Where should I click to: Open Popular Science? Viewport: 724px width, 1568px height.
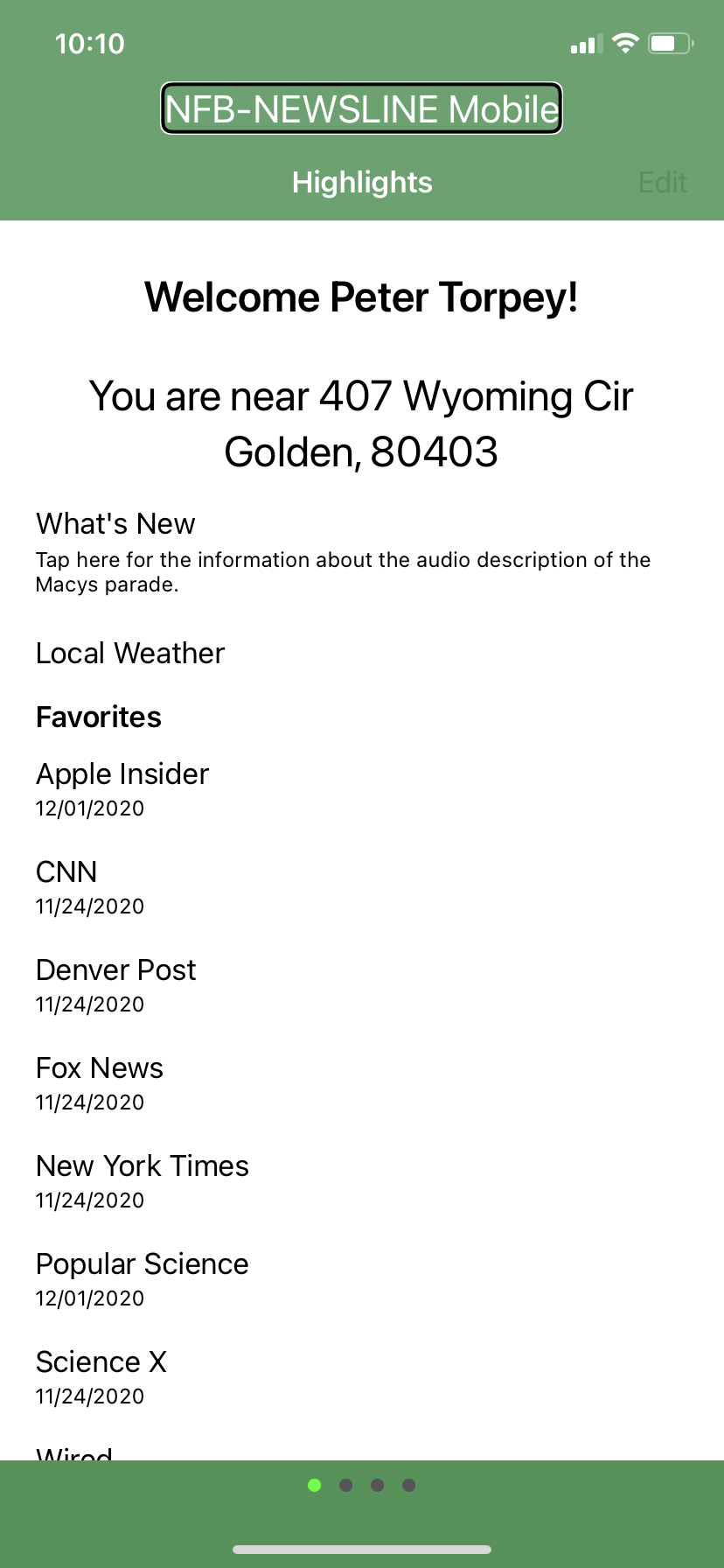click(142, 1278)
